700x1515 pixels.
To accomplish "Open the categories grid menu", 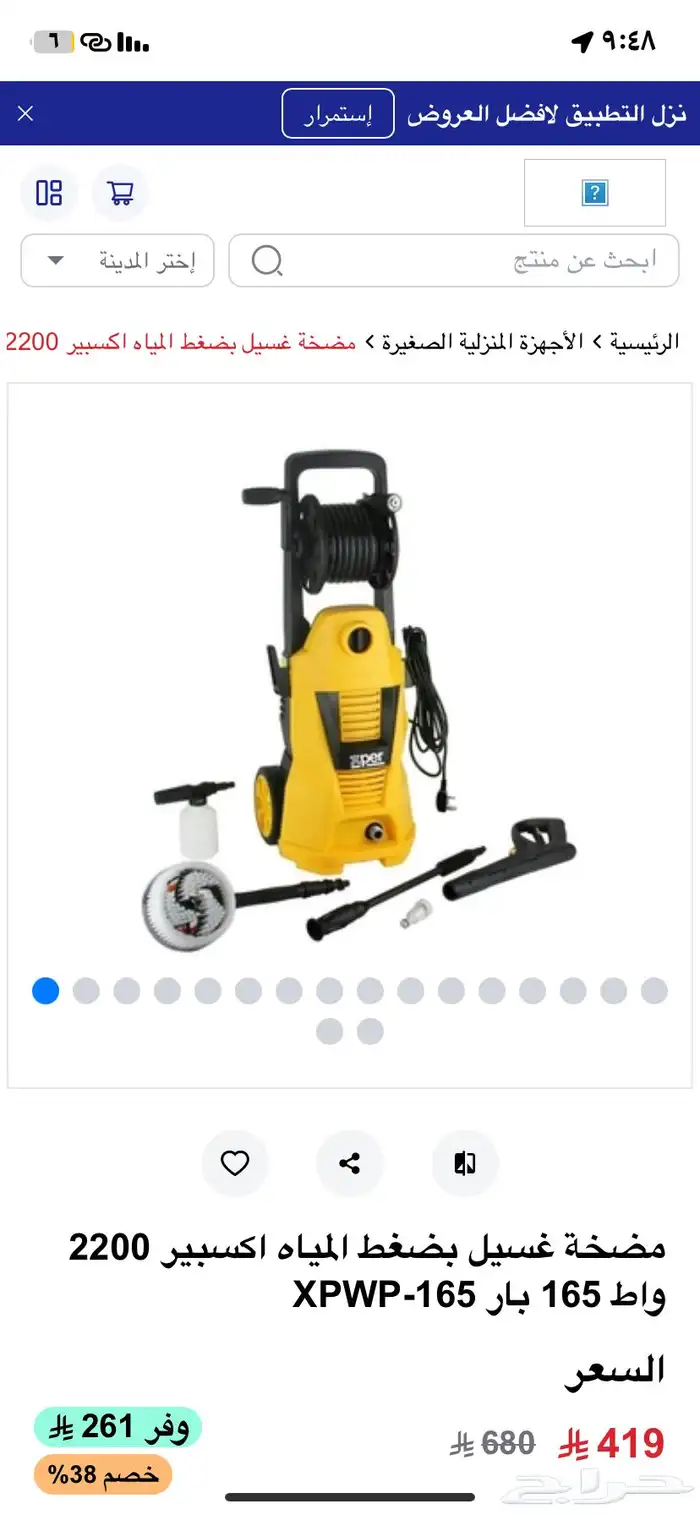I will [x=49, y=193].
